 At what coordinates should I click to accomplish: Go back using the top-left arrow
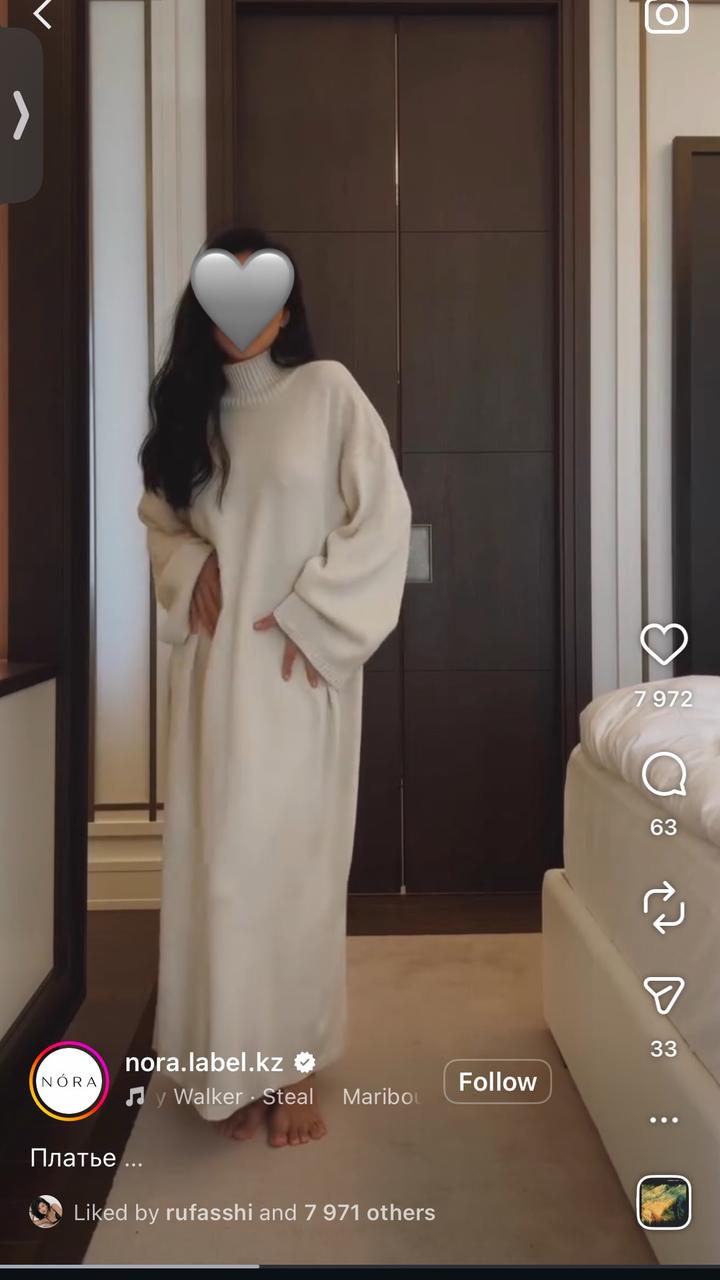click(42, 14)
